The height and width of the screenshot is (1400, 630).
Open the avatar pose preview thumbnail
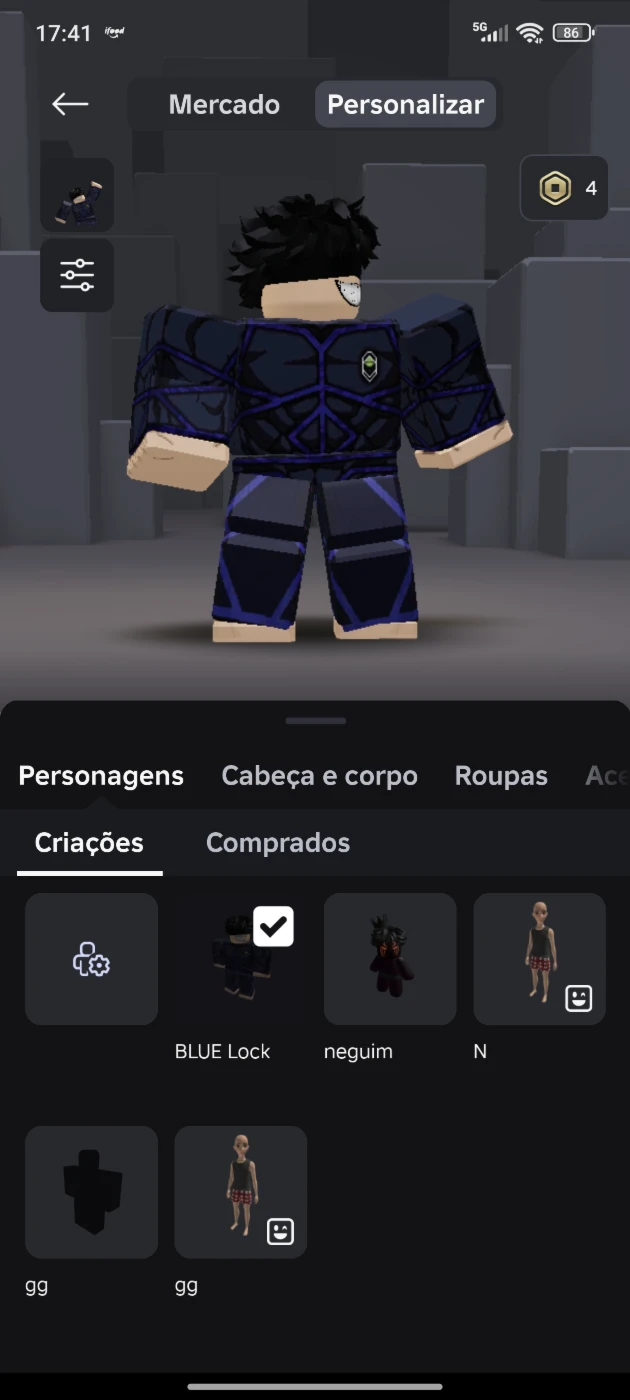pos(77,195)
